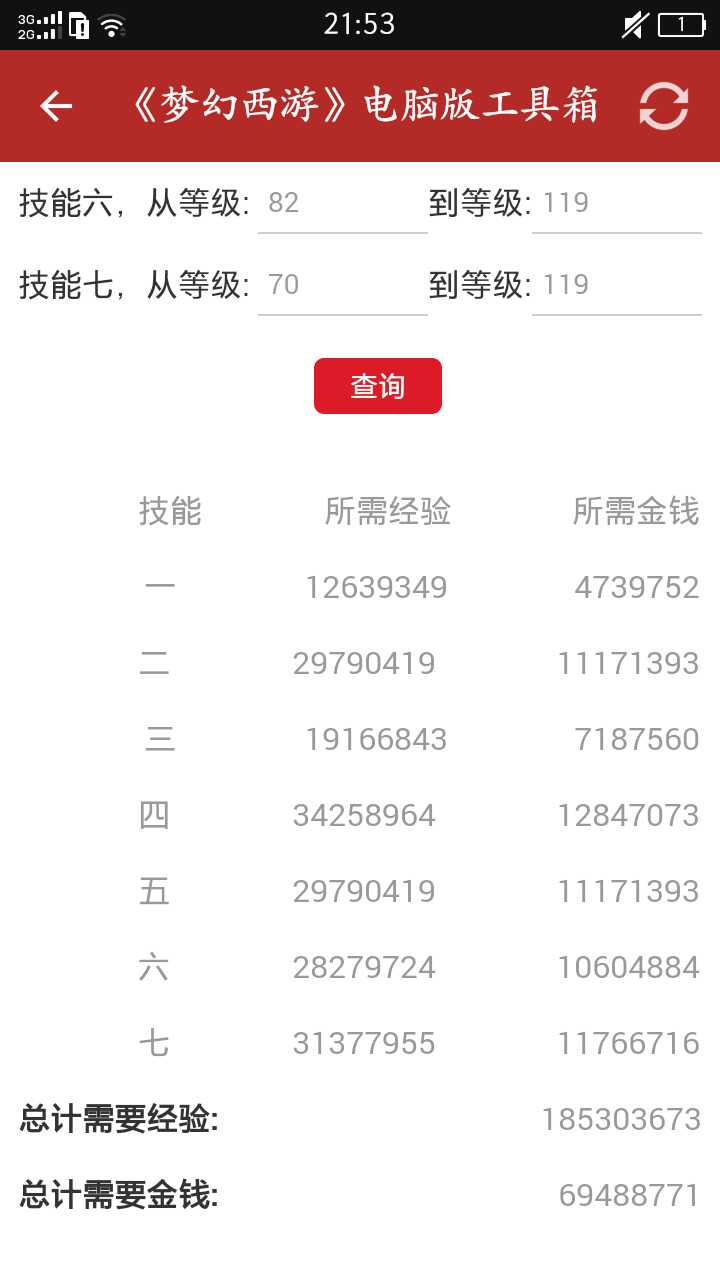This screenshot has height=1280, width=720.
Task: Edit skill six target level field
Action: click(x=616, y=204)
